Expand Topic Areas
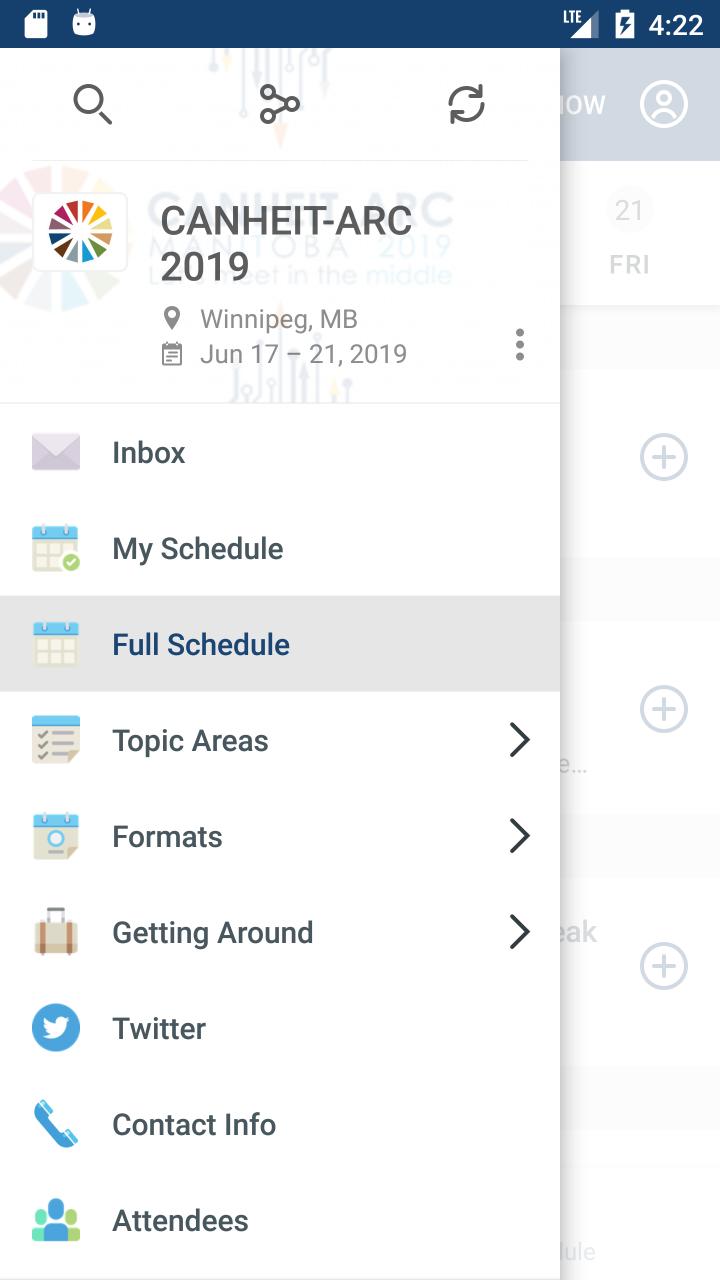Screen dimensions: 720x1280 (x=190, y=740)
